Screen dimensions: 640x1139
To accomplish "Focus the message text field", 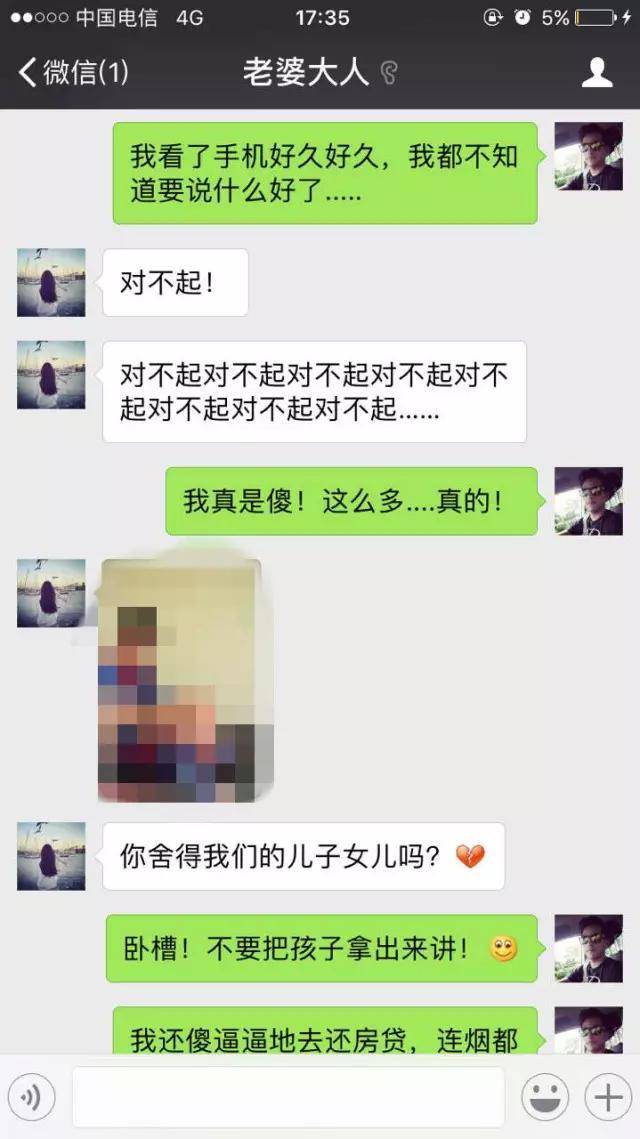I will [x=288, y=1097].
